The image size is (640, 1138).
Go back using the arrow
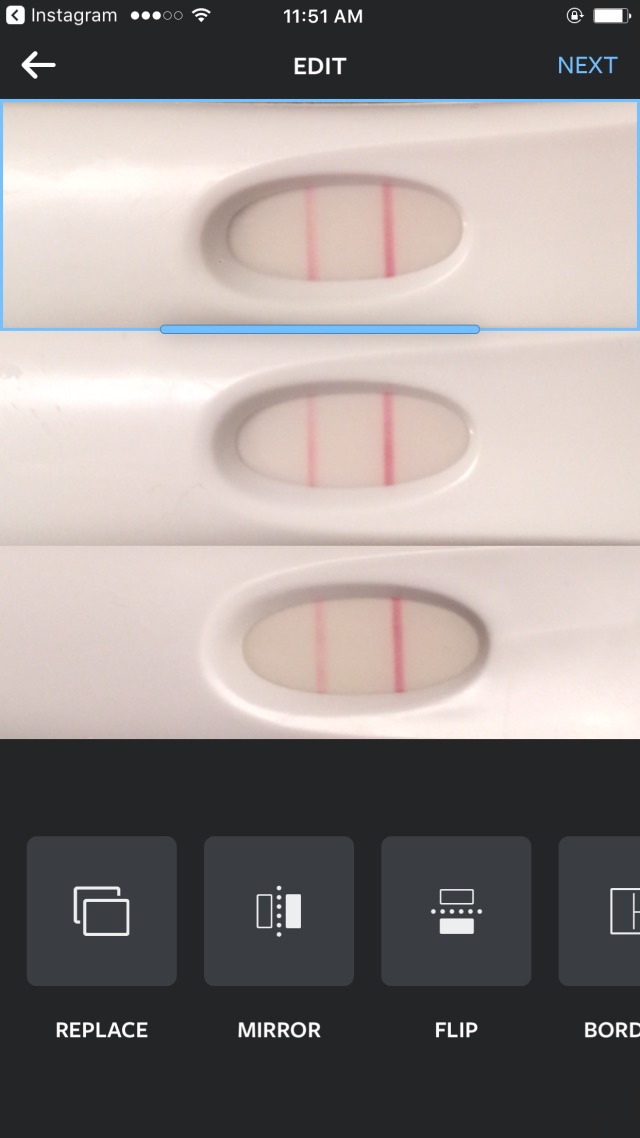[x=38, y=66]
